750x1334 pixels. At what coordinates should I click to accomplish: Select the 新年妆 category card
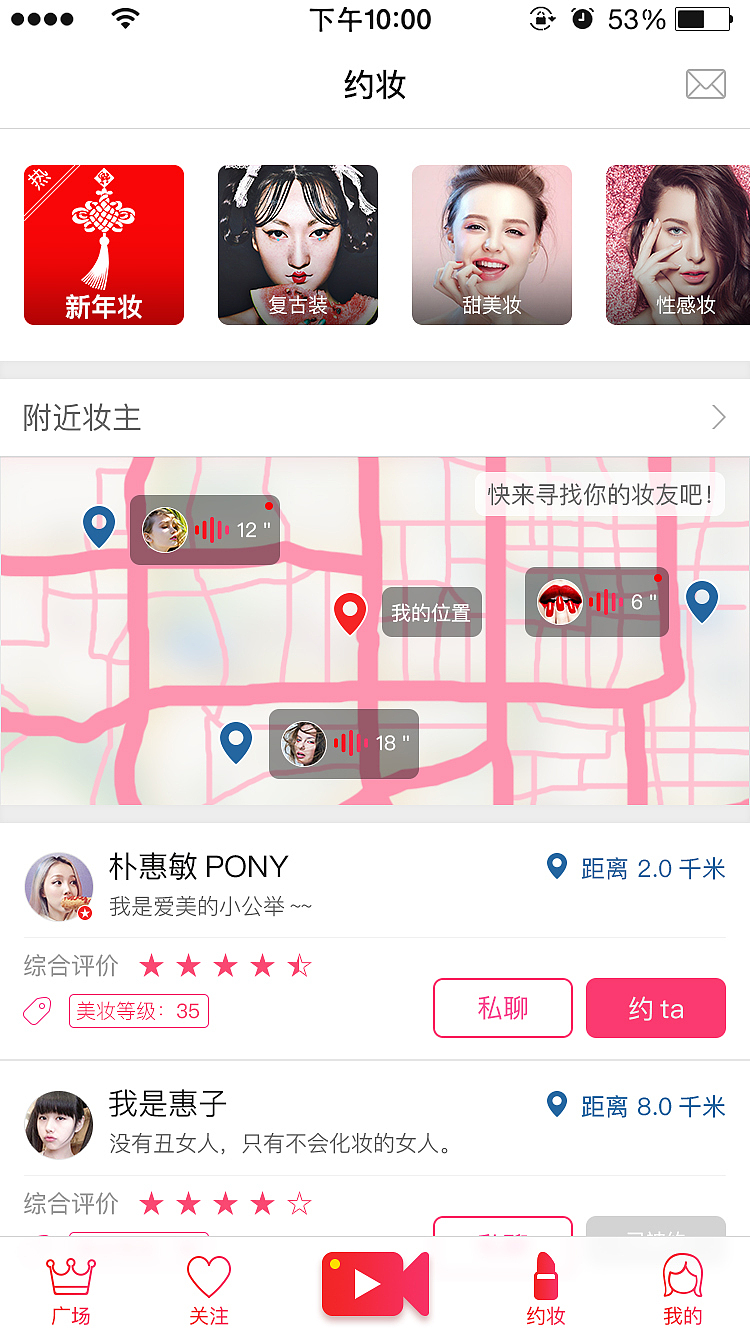pyautogui.click(x=104, y=245)
